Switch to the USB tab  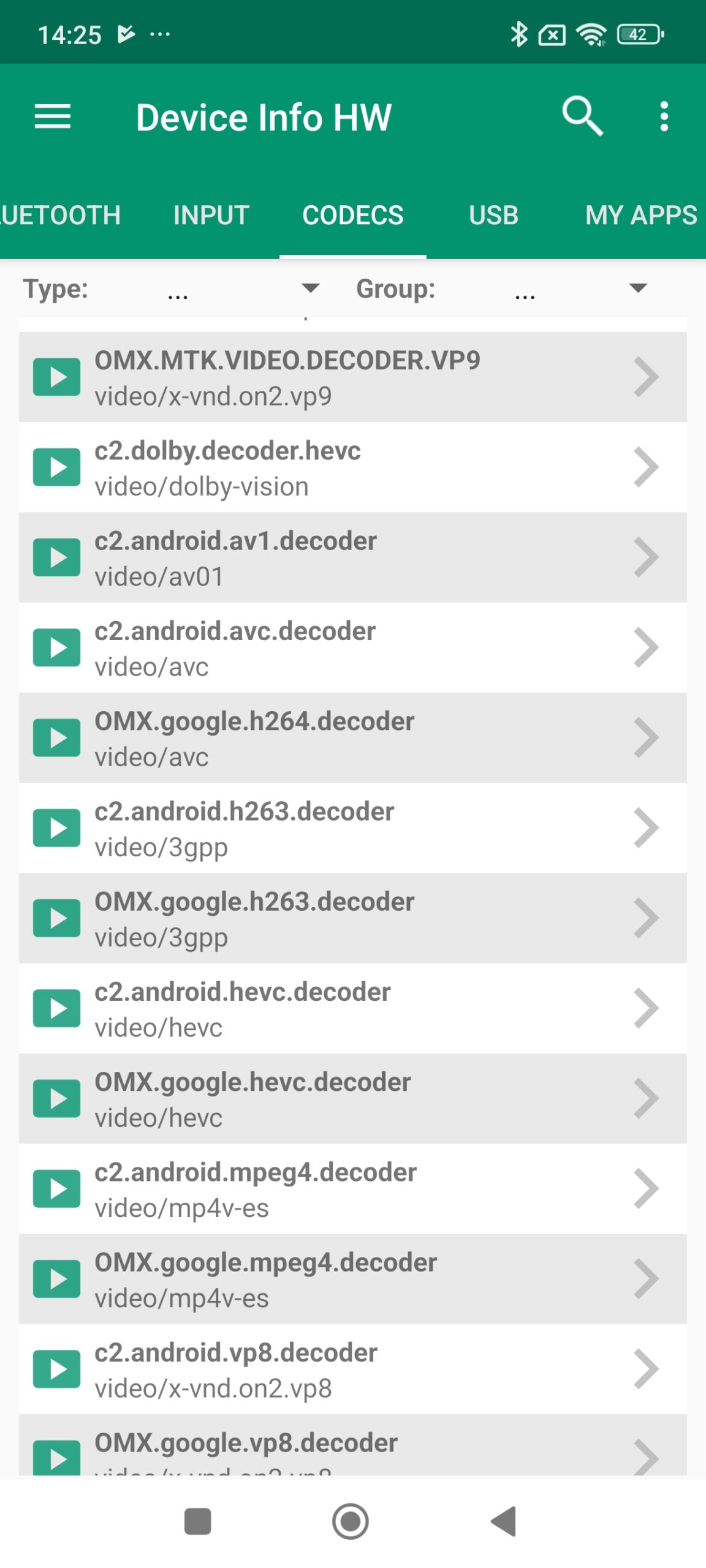493,216
